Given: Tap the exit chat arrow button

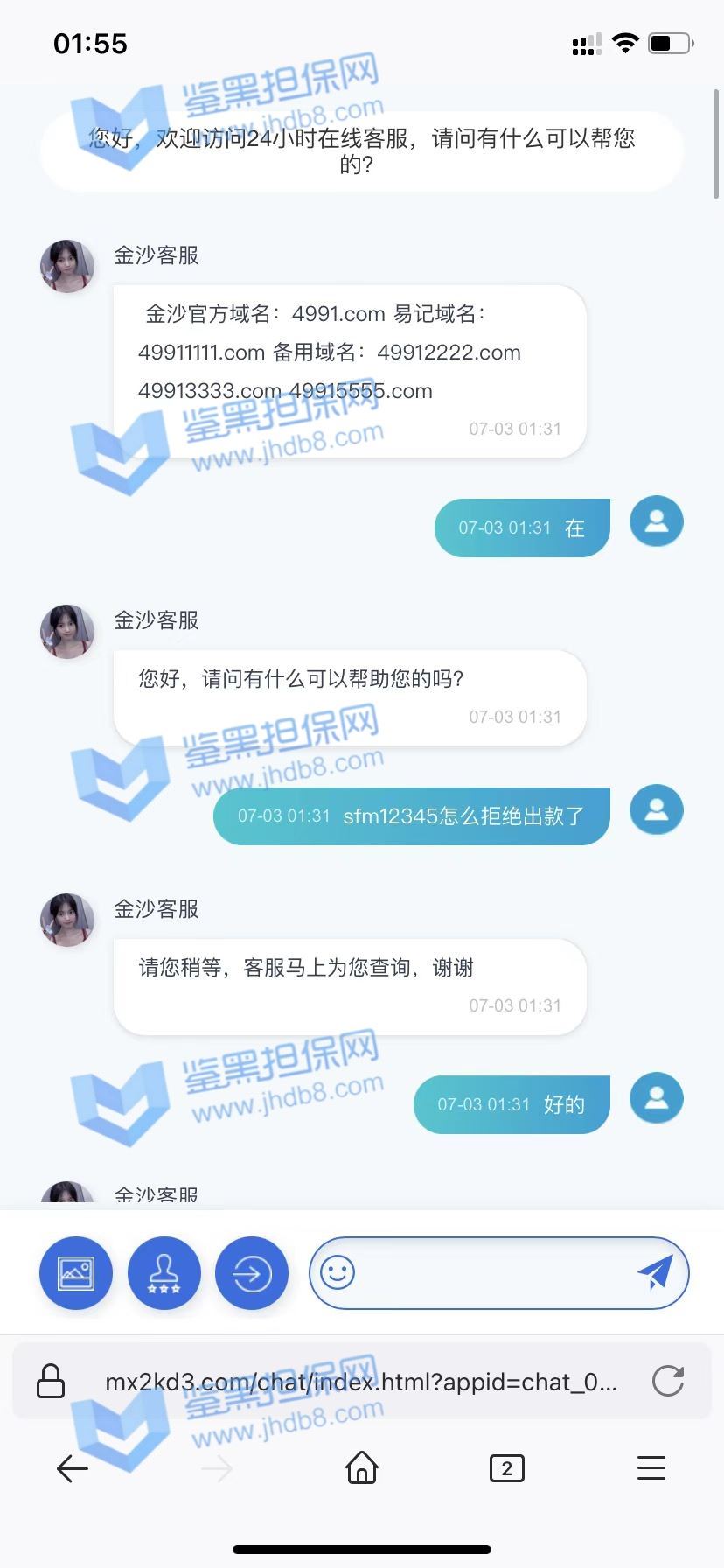Looking at the screenshot, I should pos(252,1273).
